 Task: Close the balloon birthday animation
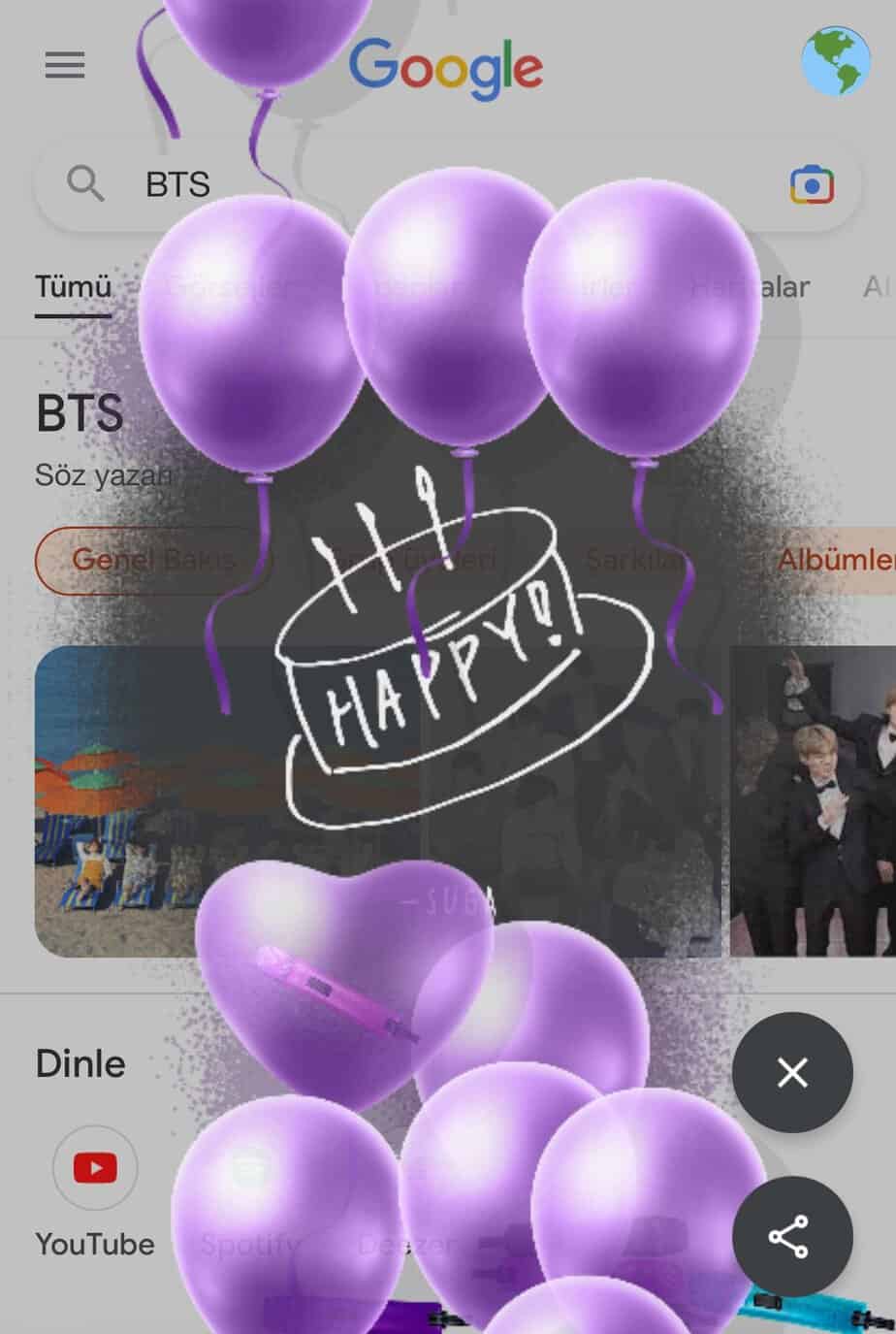click(x=792, y=1072)
